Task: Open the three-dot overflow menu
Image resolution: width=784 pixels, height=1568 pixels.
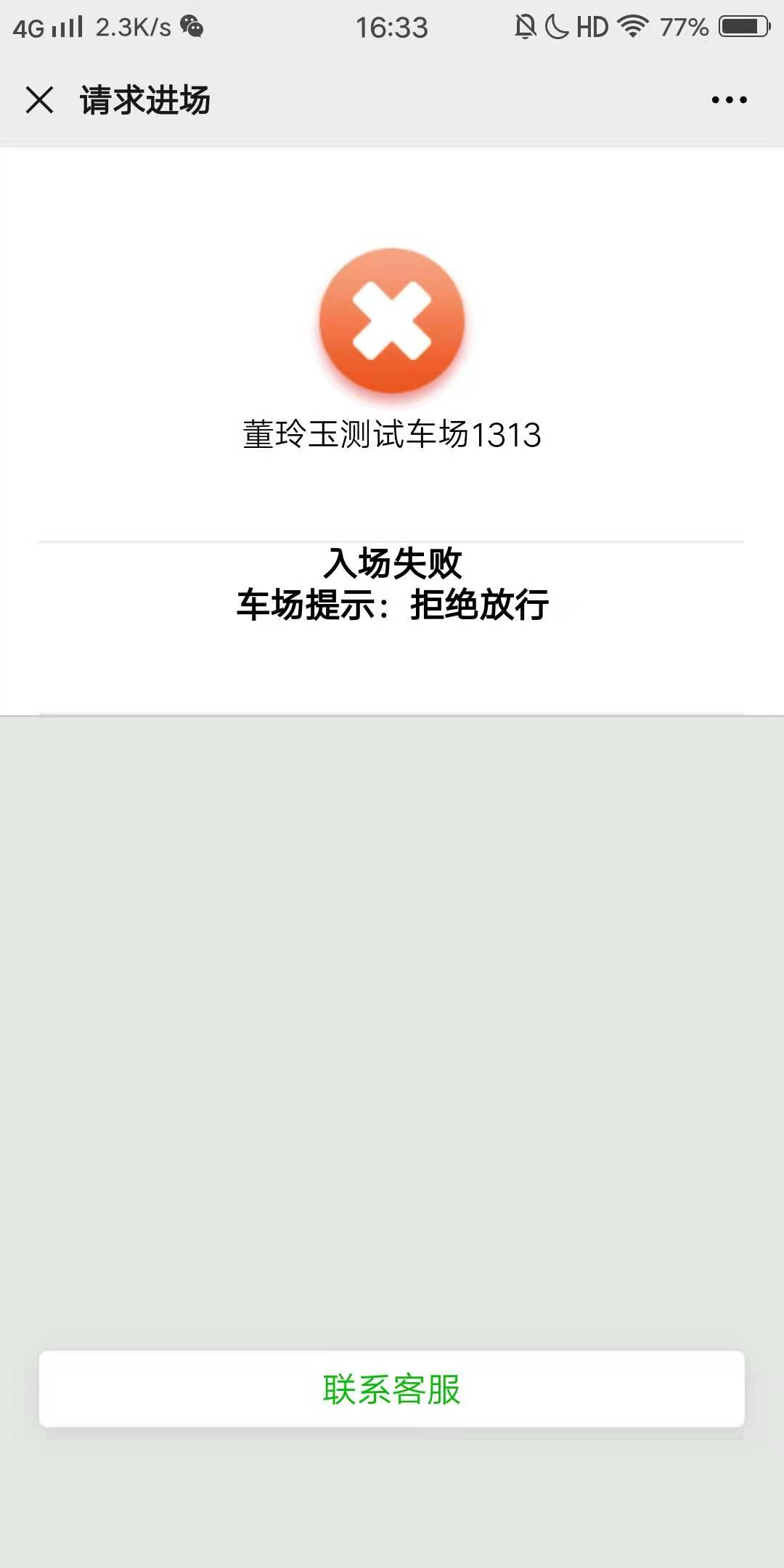Action: [729, 99]
